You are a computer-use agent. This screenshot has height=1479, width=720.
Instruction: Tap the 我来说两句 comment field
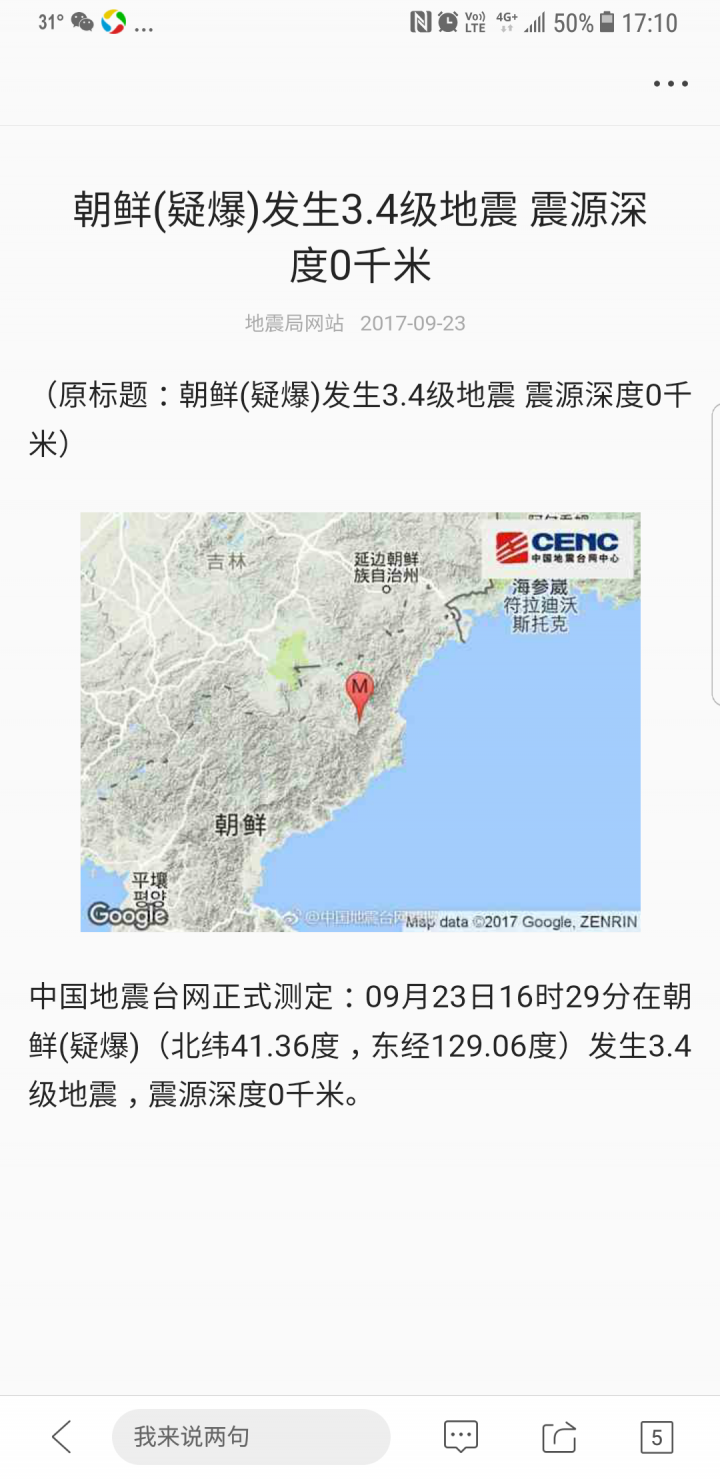pos(250,1437)
